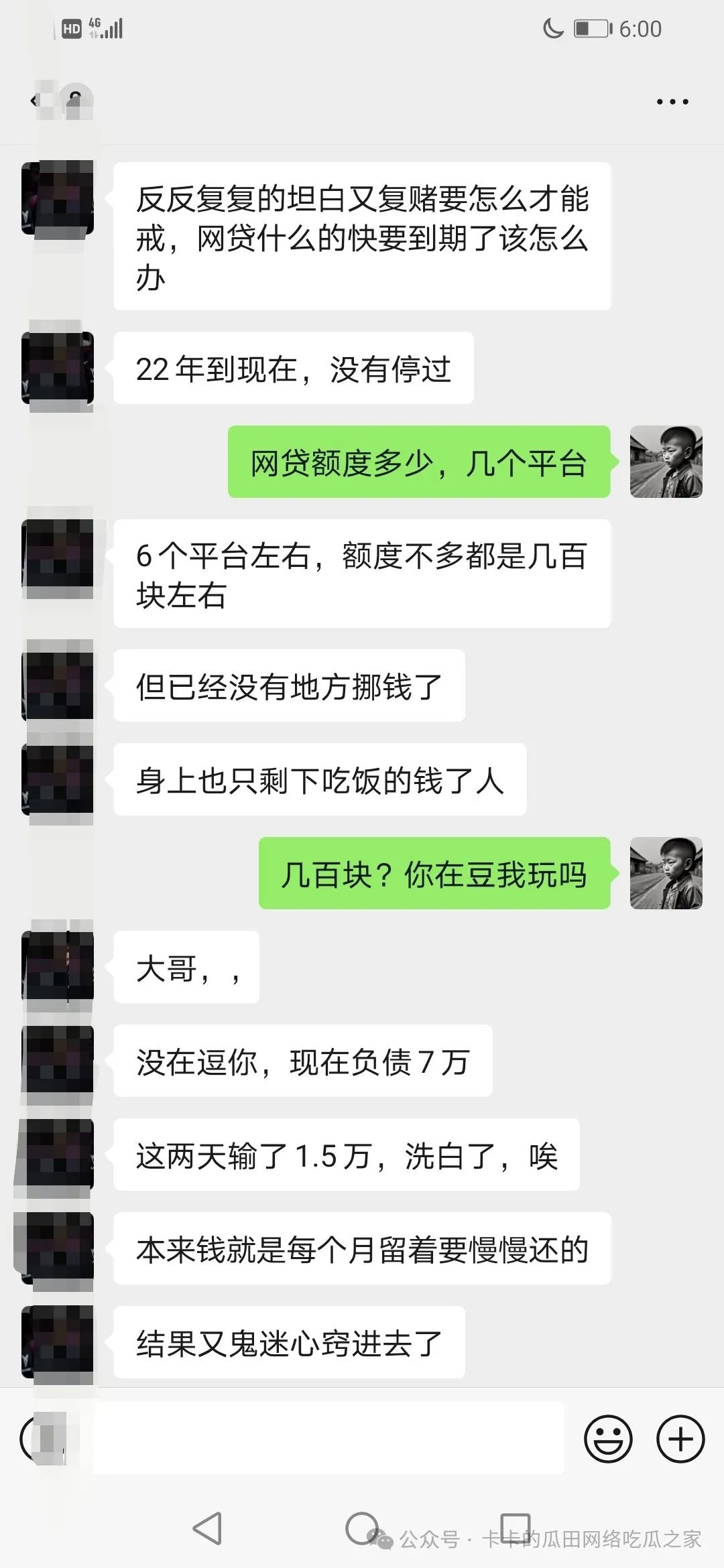
Task: Open the plus attachments panel
Action: [680, 1439]
